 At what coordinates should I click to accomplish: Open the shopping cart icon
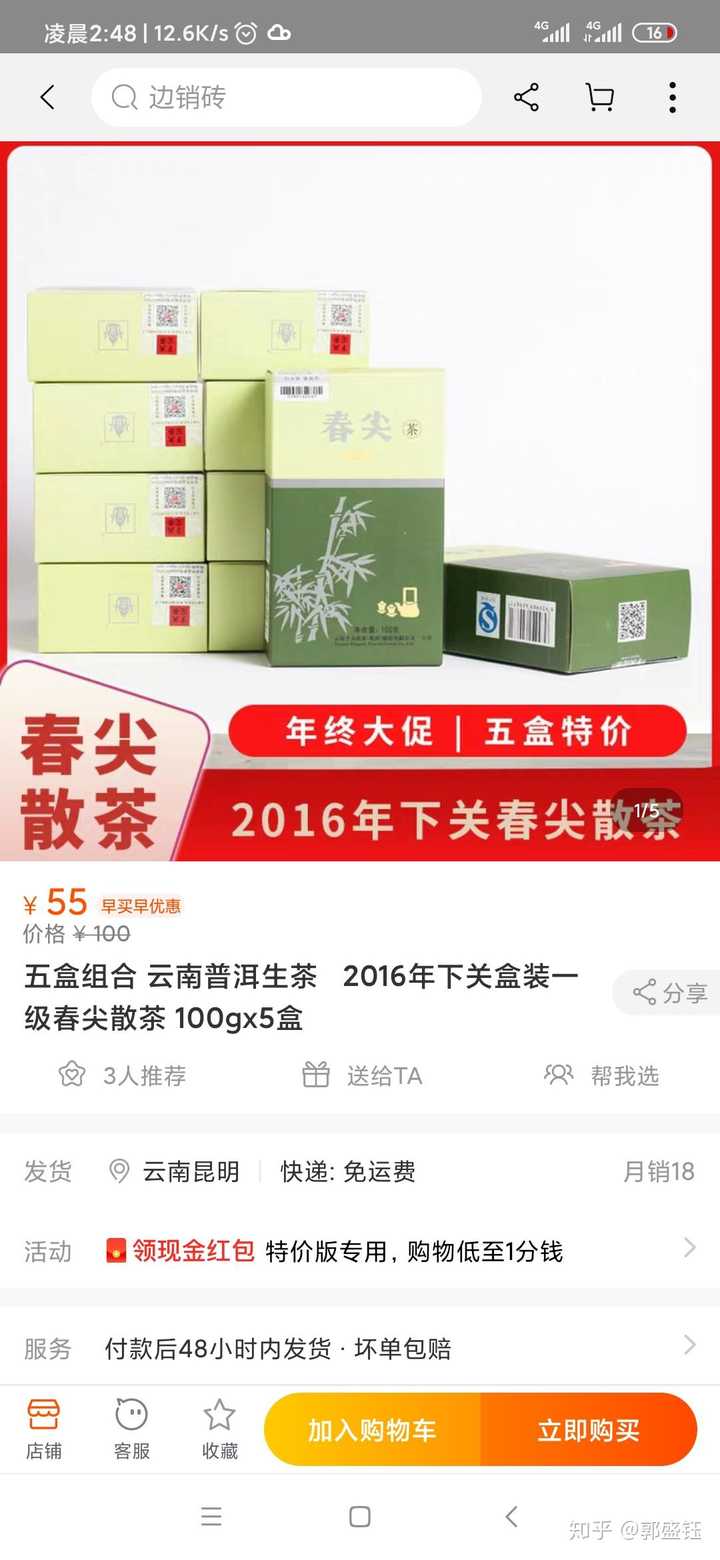click(599, 97)
